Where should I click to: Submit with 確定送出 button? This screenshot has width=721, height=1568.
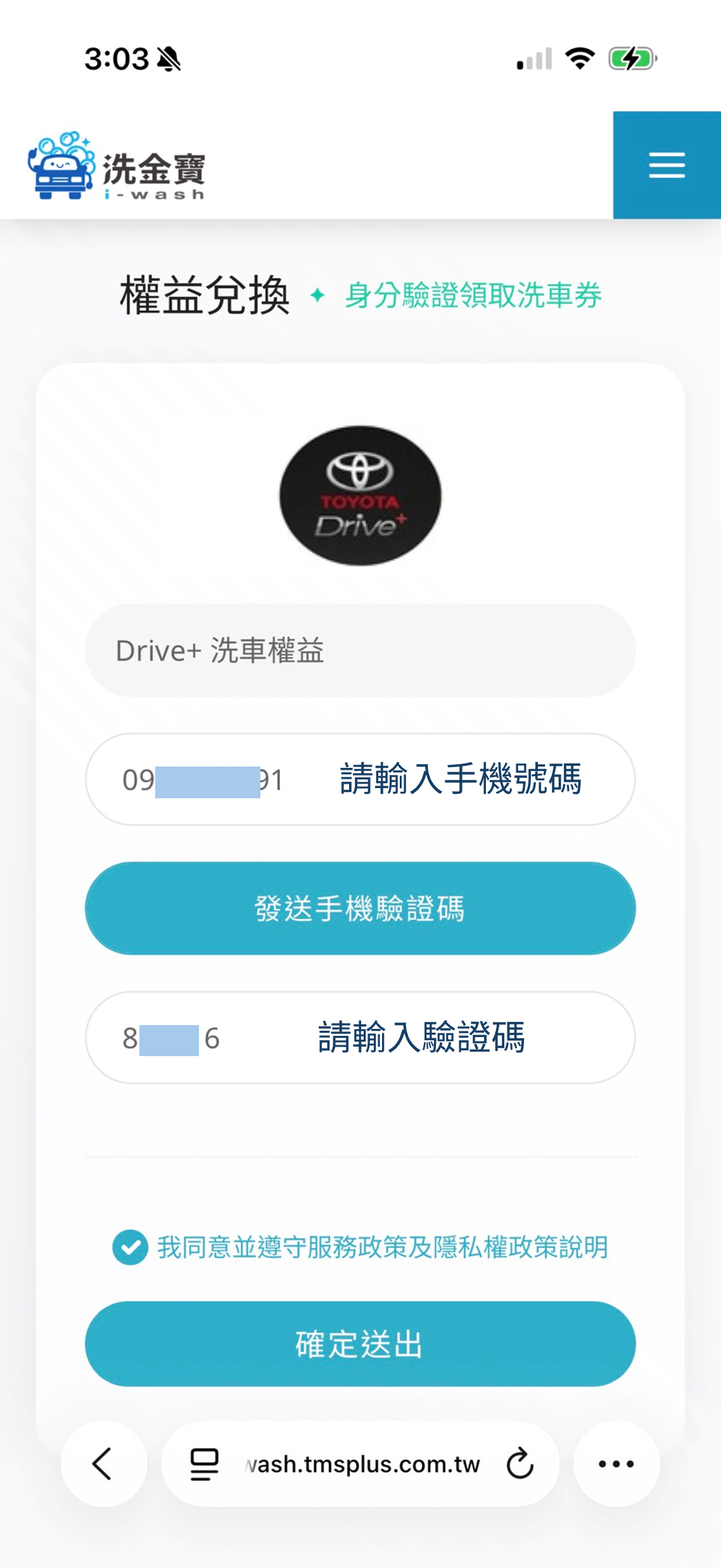coord(360,1344)
